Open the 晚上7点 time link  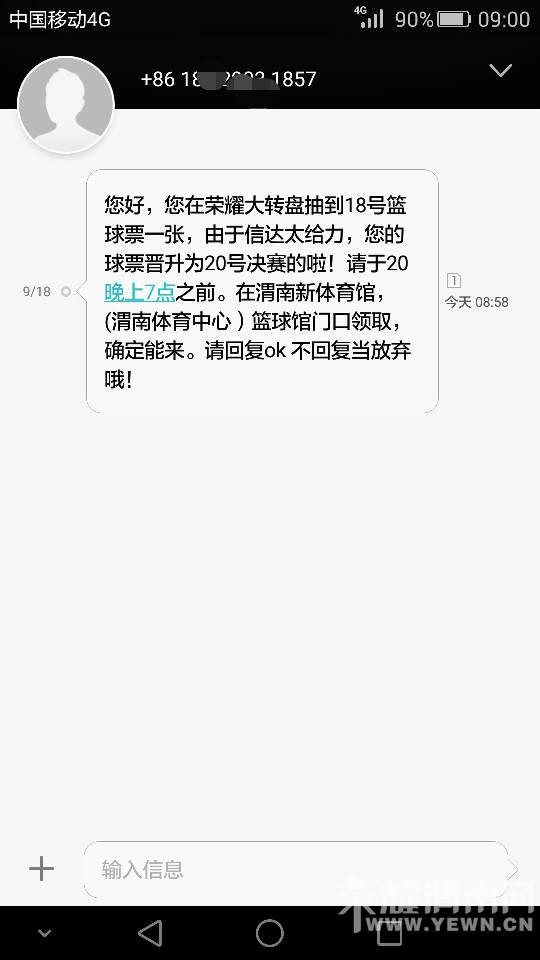(x=140, y=293)
